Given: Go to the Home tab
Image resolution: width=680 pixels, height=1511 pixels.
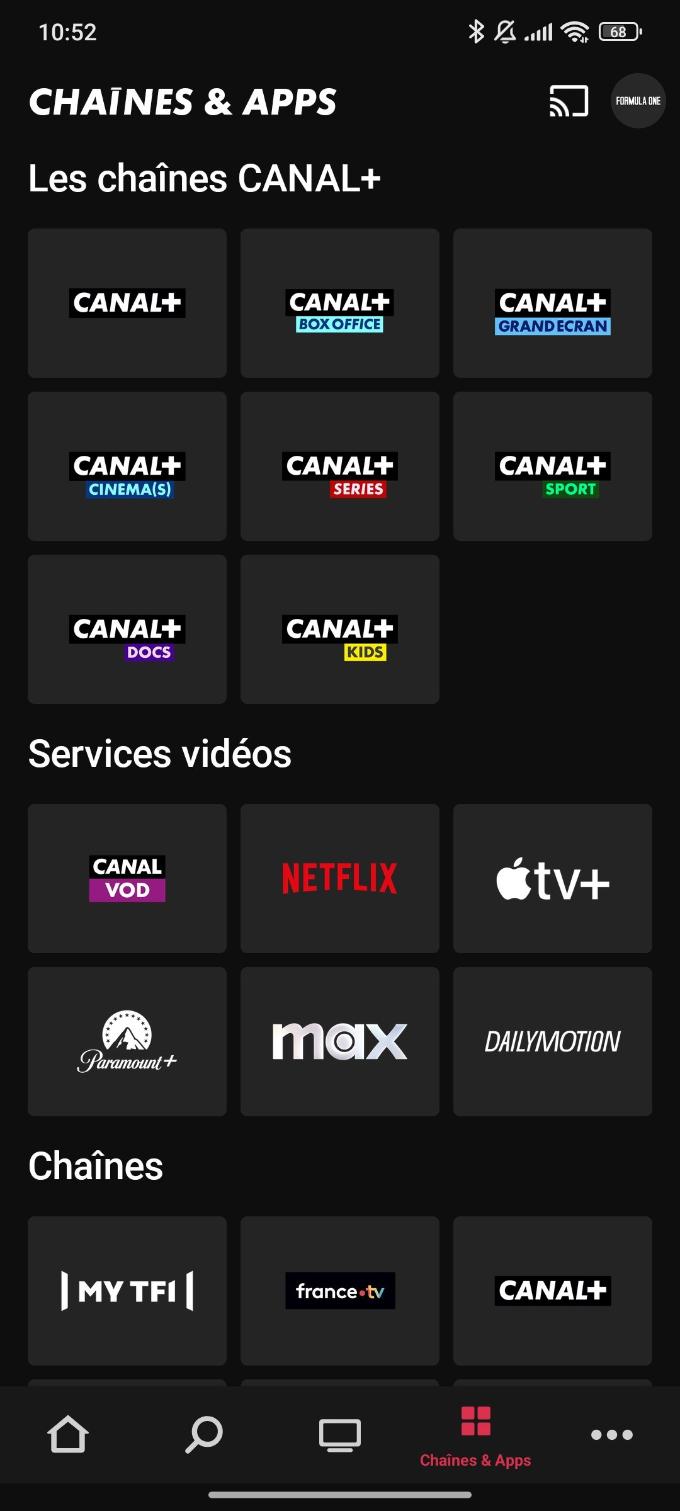Looking at the screenshot, I should click(x=68, y=1436).
